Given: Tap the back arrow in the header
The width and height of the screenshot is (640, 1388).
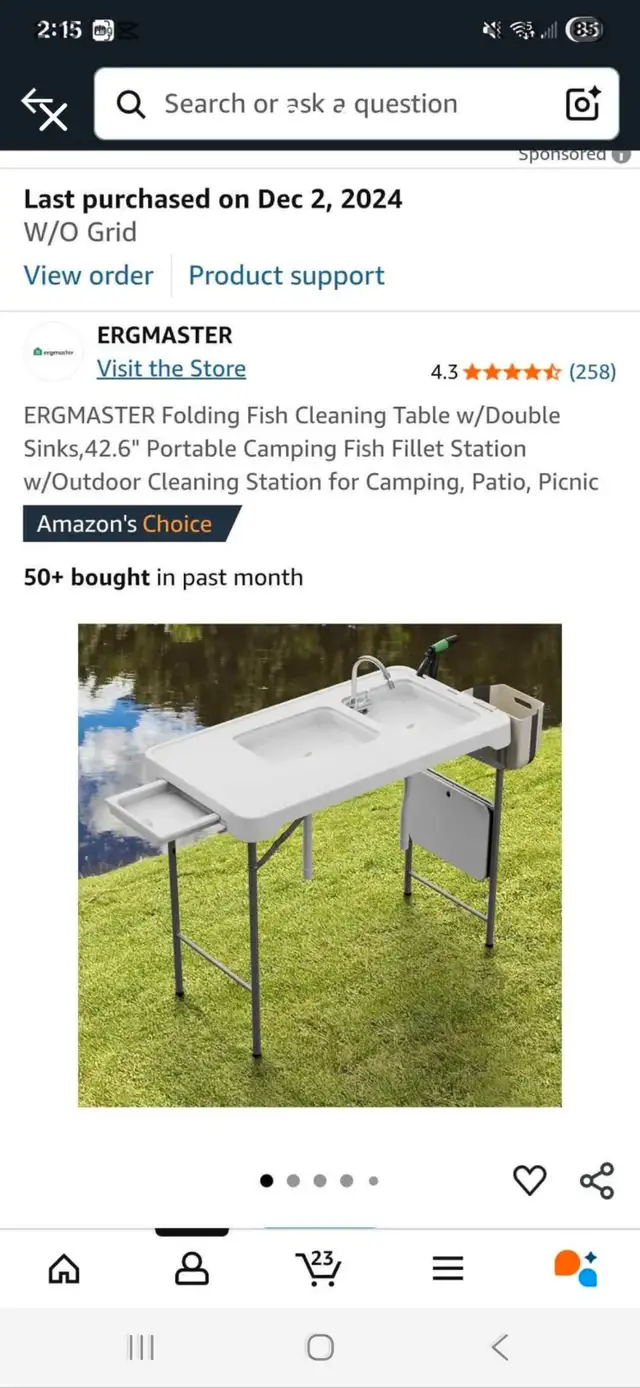Looking at the screenshot, I should point(45,108).
